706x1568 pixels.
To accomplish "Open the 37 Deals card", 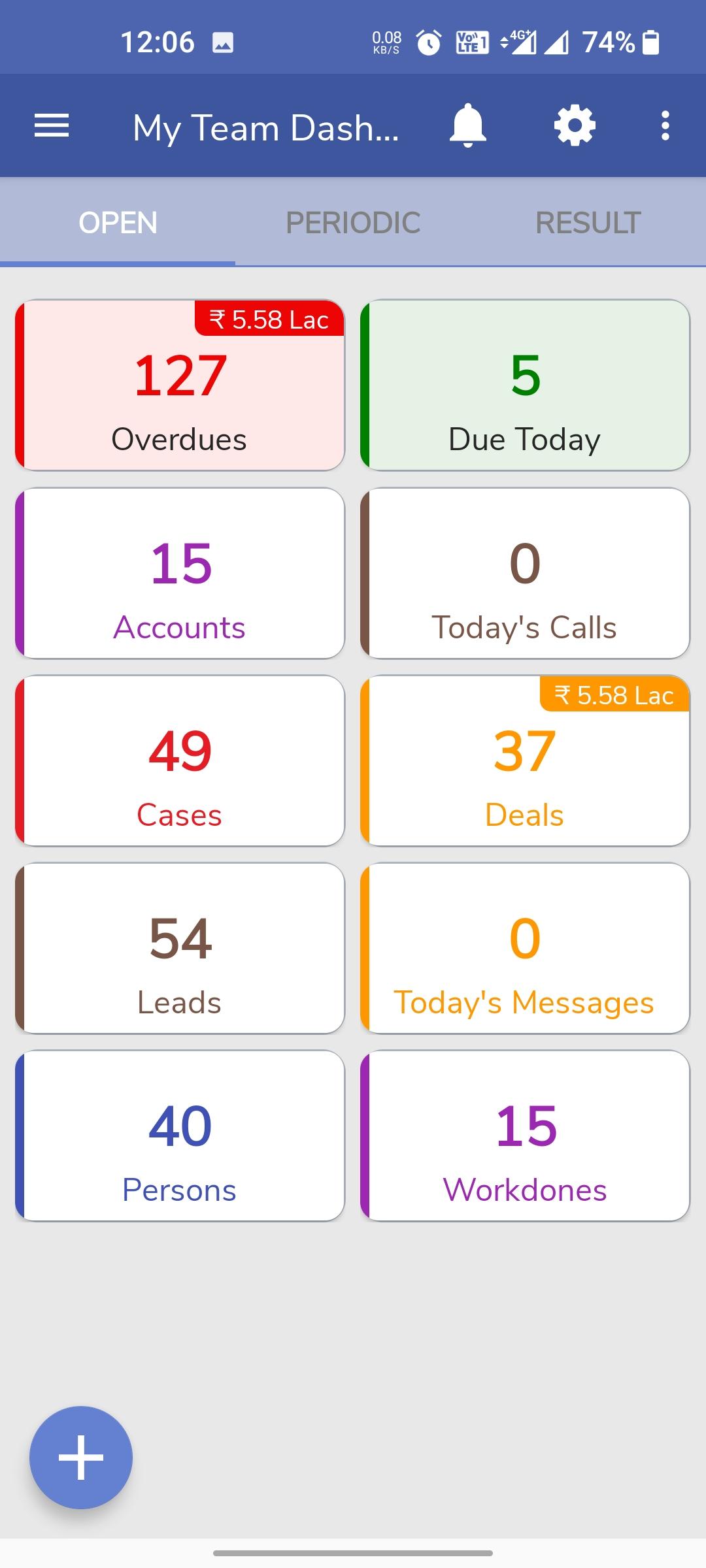I will [x=525, y=760].
